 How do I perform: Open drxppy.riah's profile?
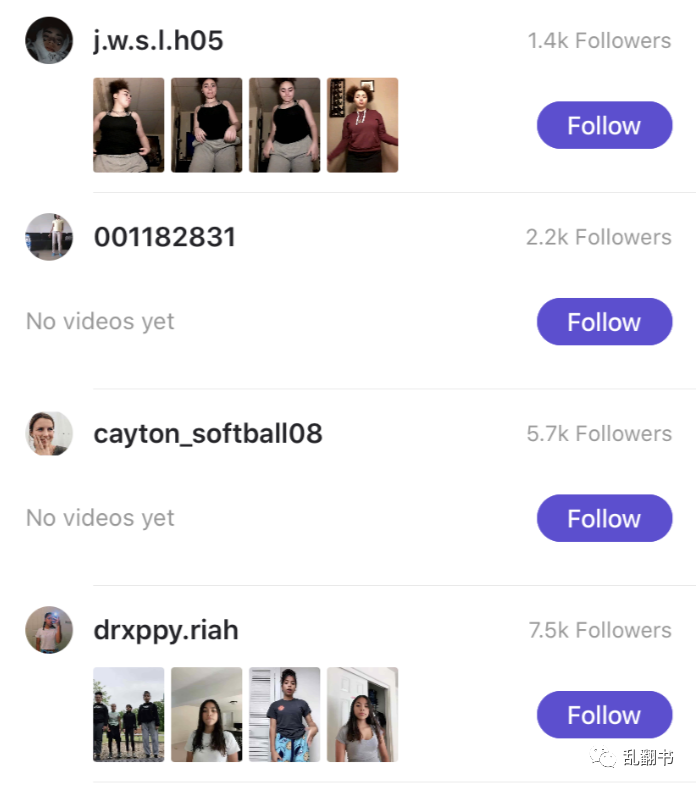166,630
